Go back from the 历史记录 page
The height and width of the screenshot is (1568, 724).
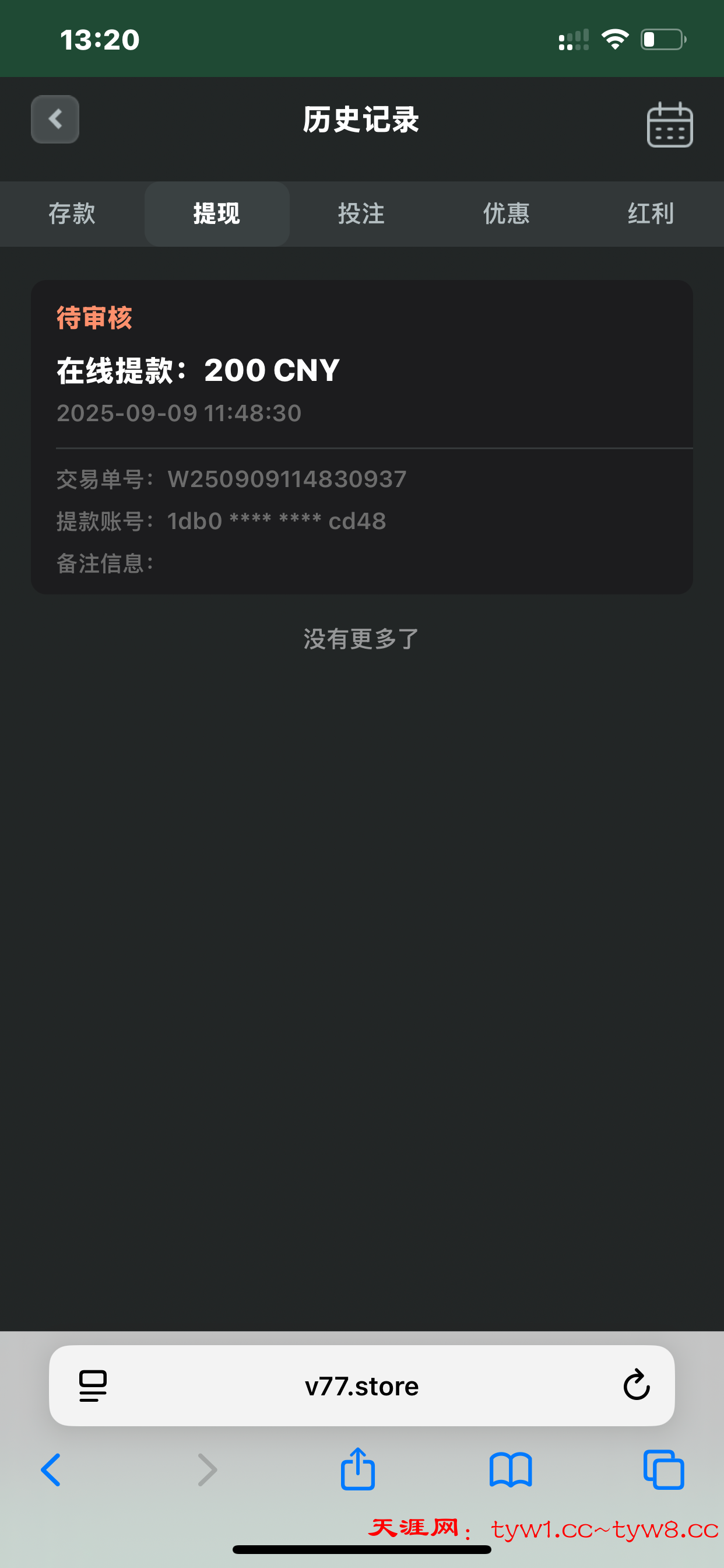click(x=55, y=120)
